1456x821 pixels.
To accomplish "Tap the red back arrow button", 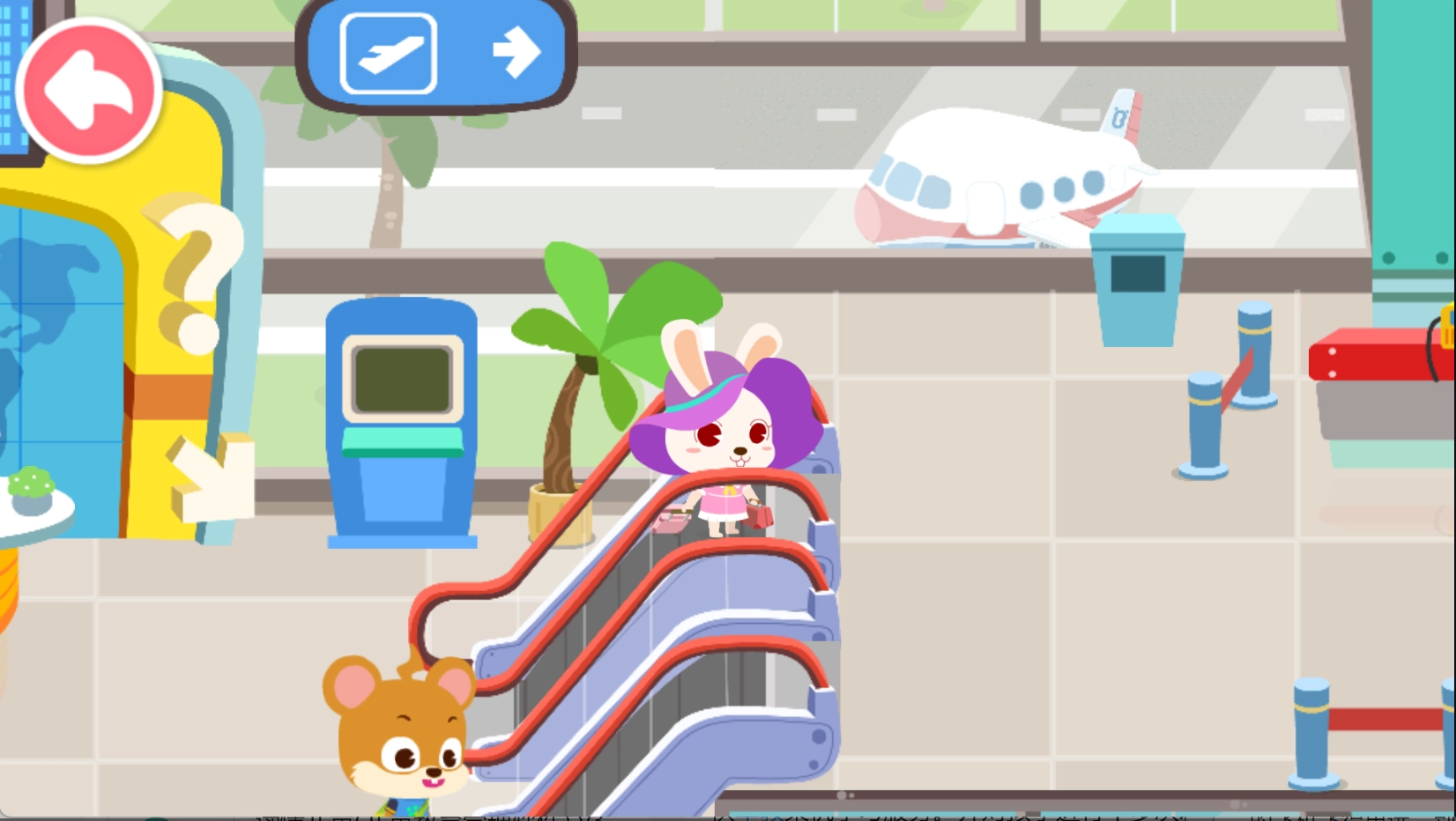I will click(x=88, y=91).
